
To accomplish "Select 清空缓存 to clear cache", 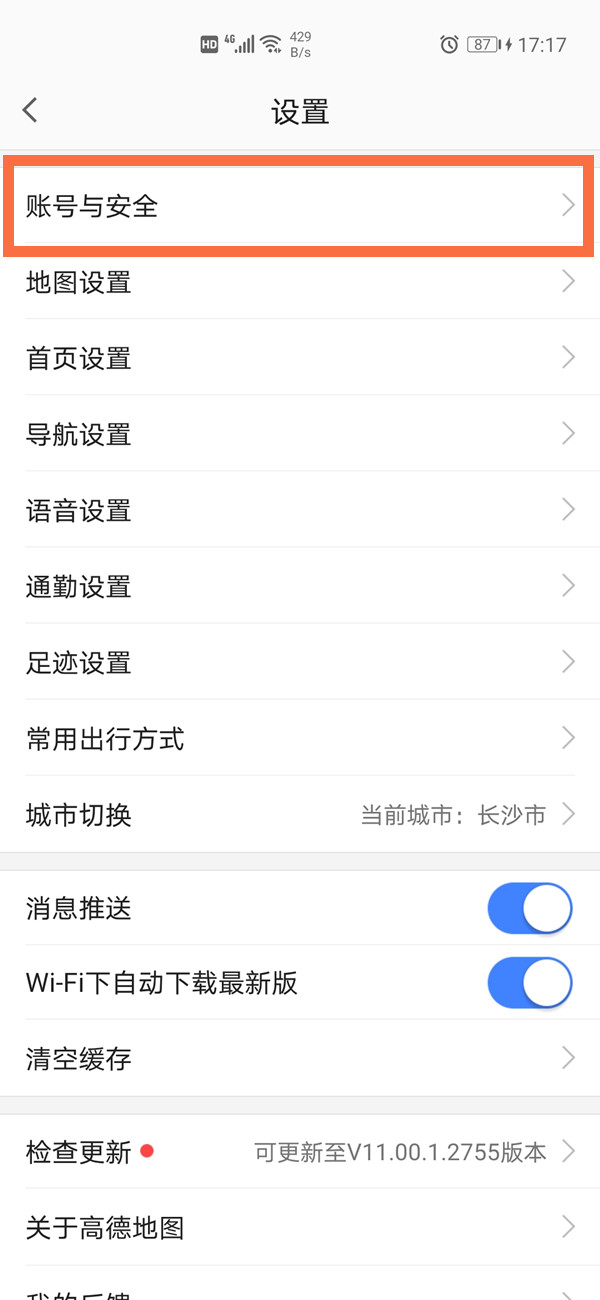I will pos(298,1058).
